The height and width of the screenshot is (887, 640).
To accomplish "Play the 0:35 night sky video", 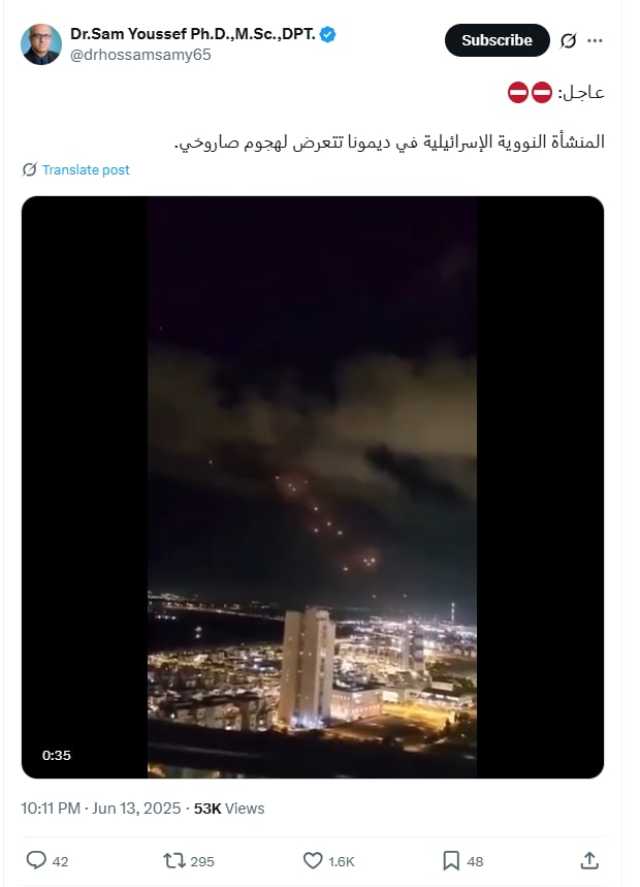I will tap(312, 487).
